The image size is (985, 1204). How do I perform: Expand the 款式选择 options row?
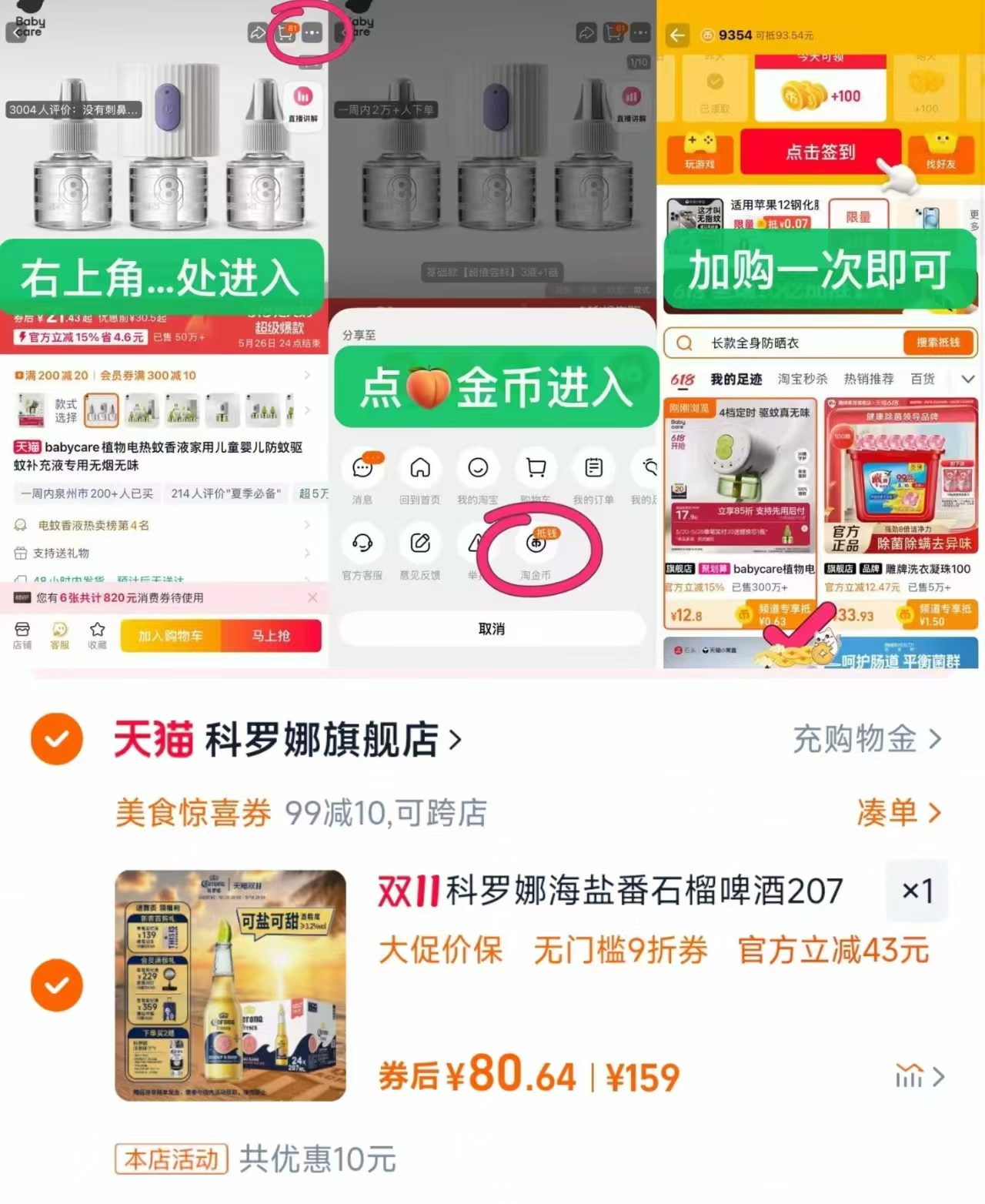coord(308,410)
